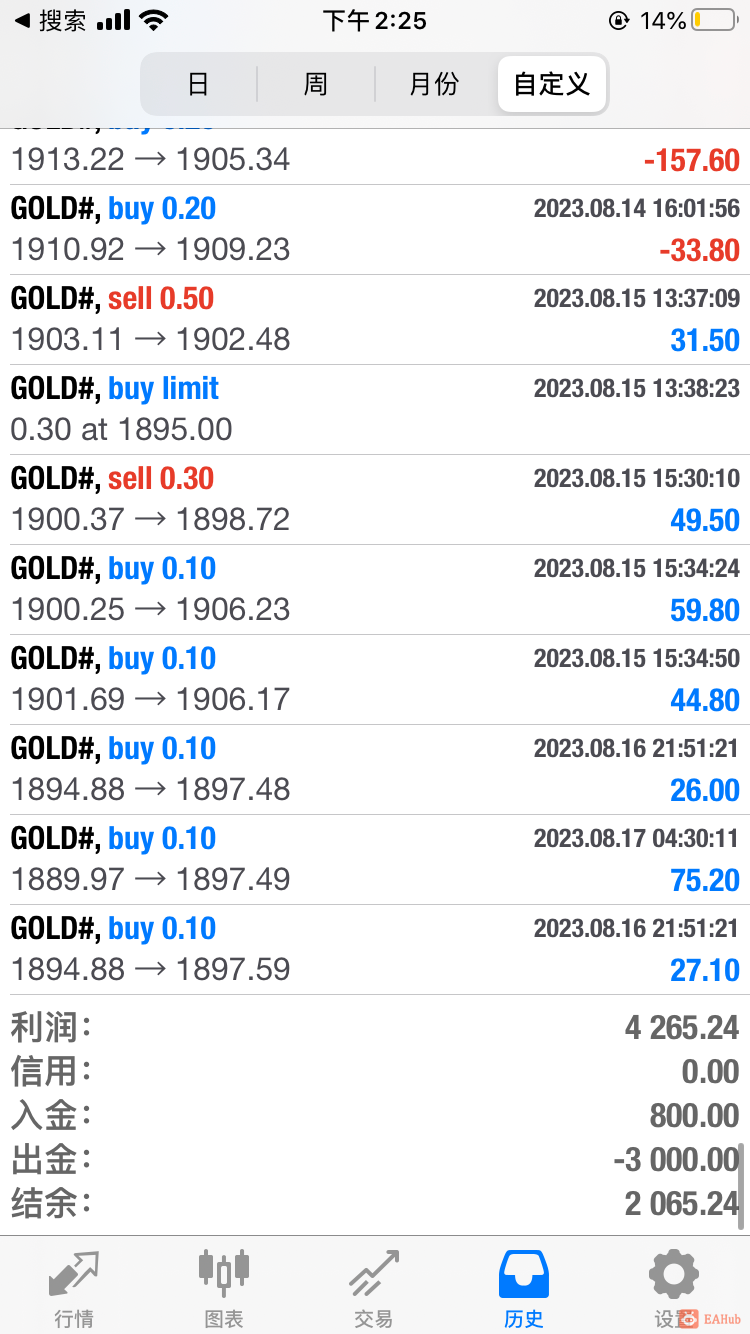Open the buy 0.10 trade earning 27.10
Viewport: 750px width, 1334px height.
click(375, 950)
